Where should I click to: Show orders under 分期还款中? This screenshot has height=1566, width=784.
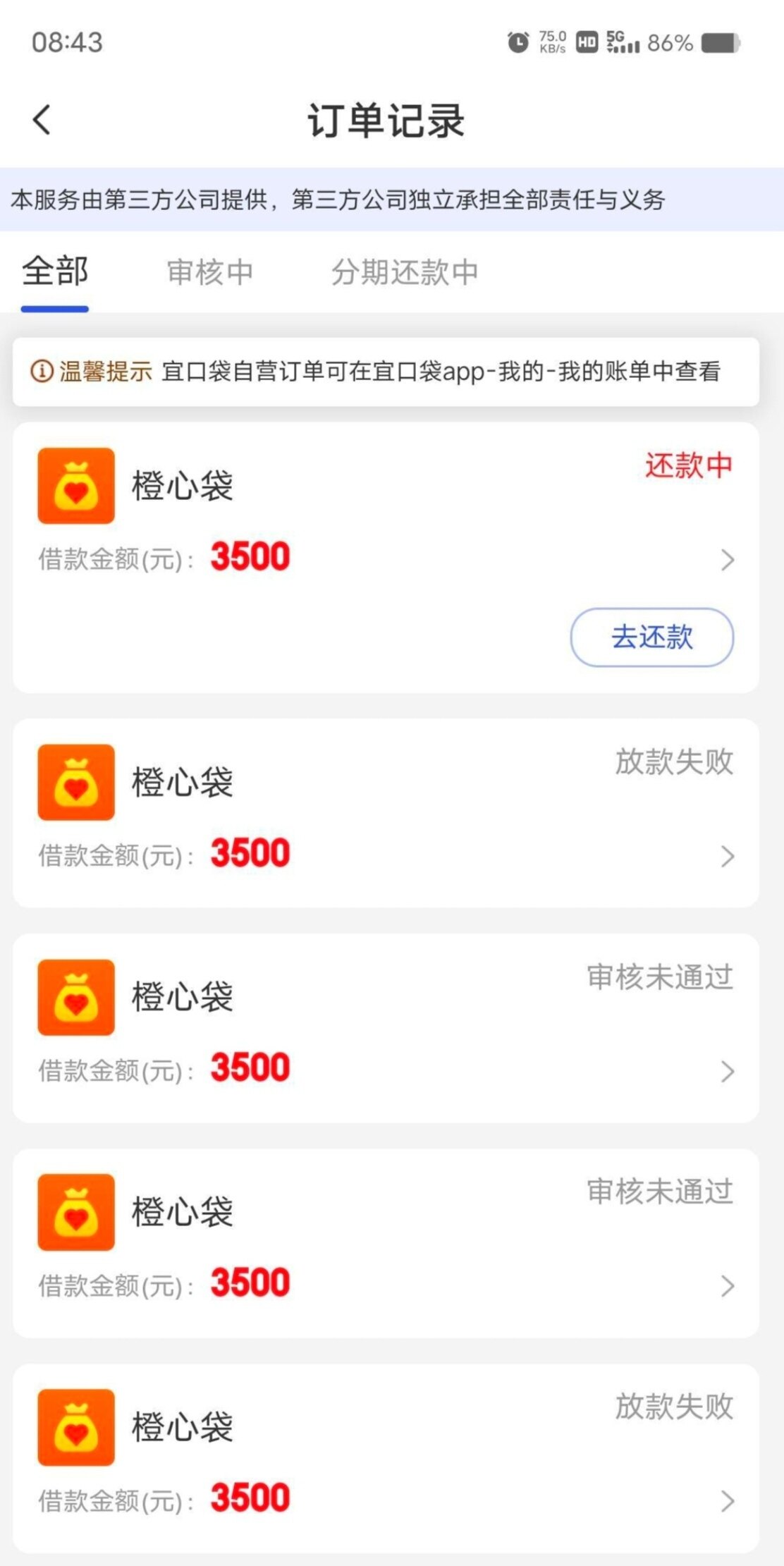click(405, 272)
